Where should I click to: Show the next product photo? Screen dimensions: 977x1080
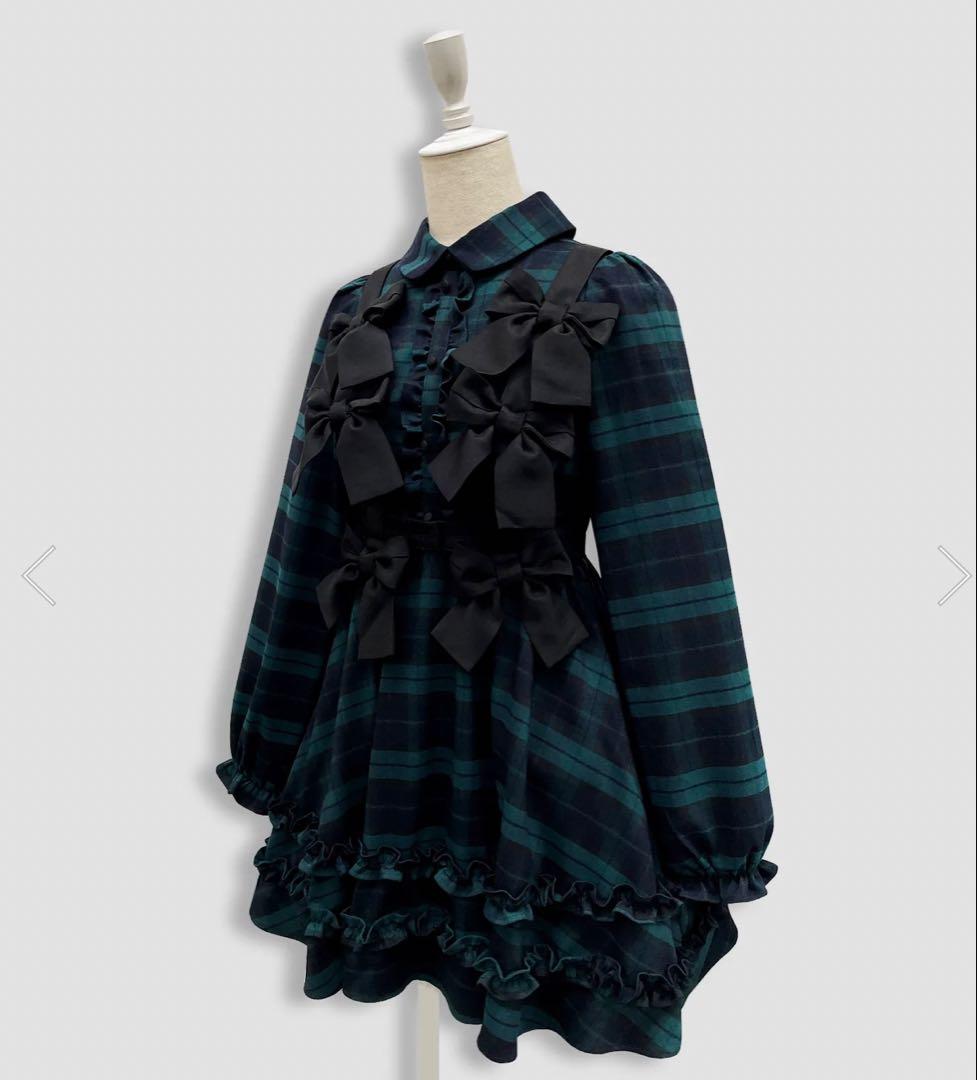pyautogui.click(x=952, y=575)
